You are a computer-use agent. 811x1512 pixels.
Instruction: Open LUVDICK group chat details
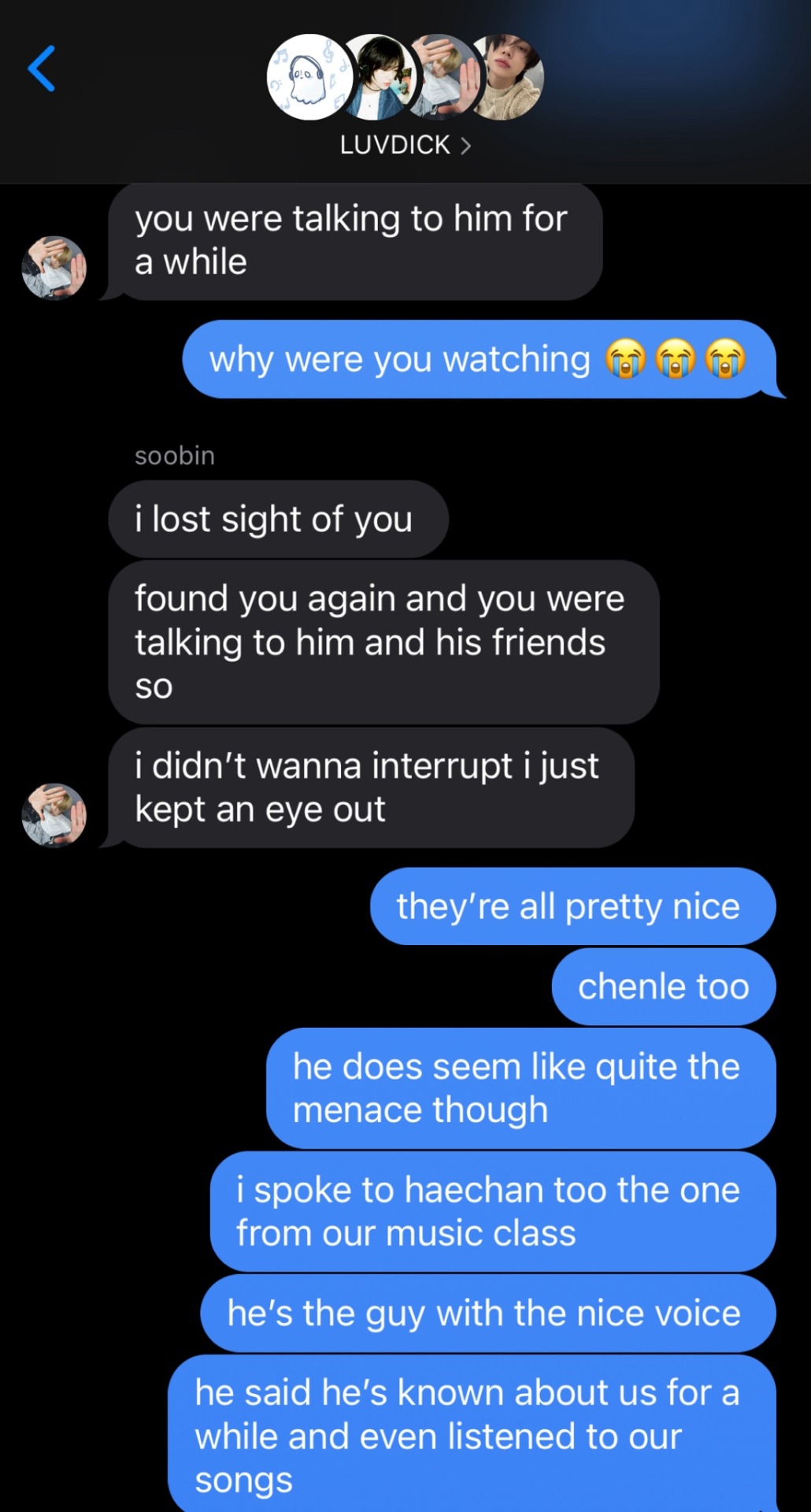[405, 145]
